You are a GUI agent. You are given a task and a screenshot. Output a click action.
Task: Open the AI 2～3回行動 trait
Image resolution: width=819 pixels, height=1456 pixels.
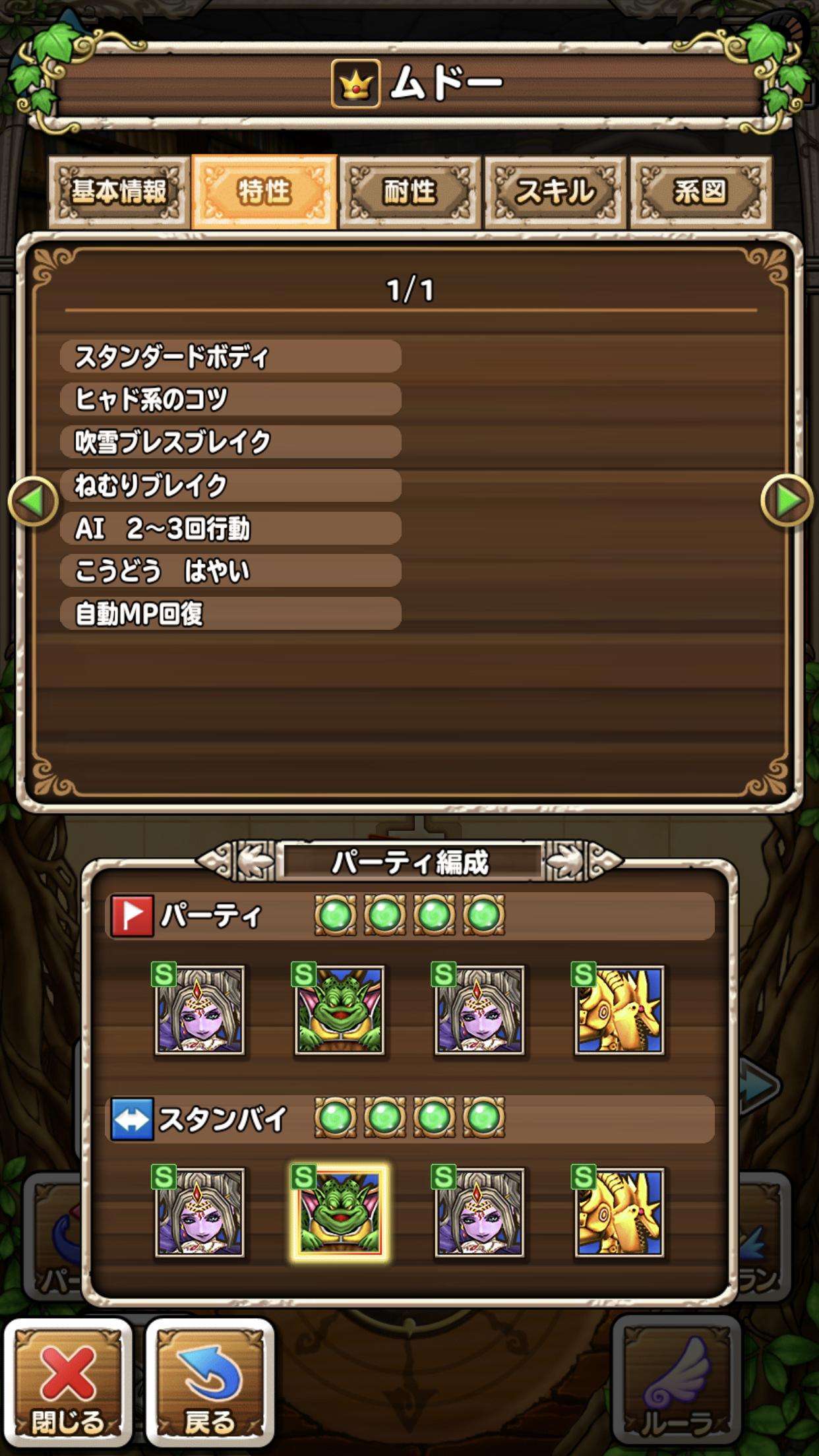tap(230, 528)
